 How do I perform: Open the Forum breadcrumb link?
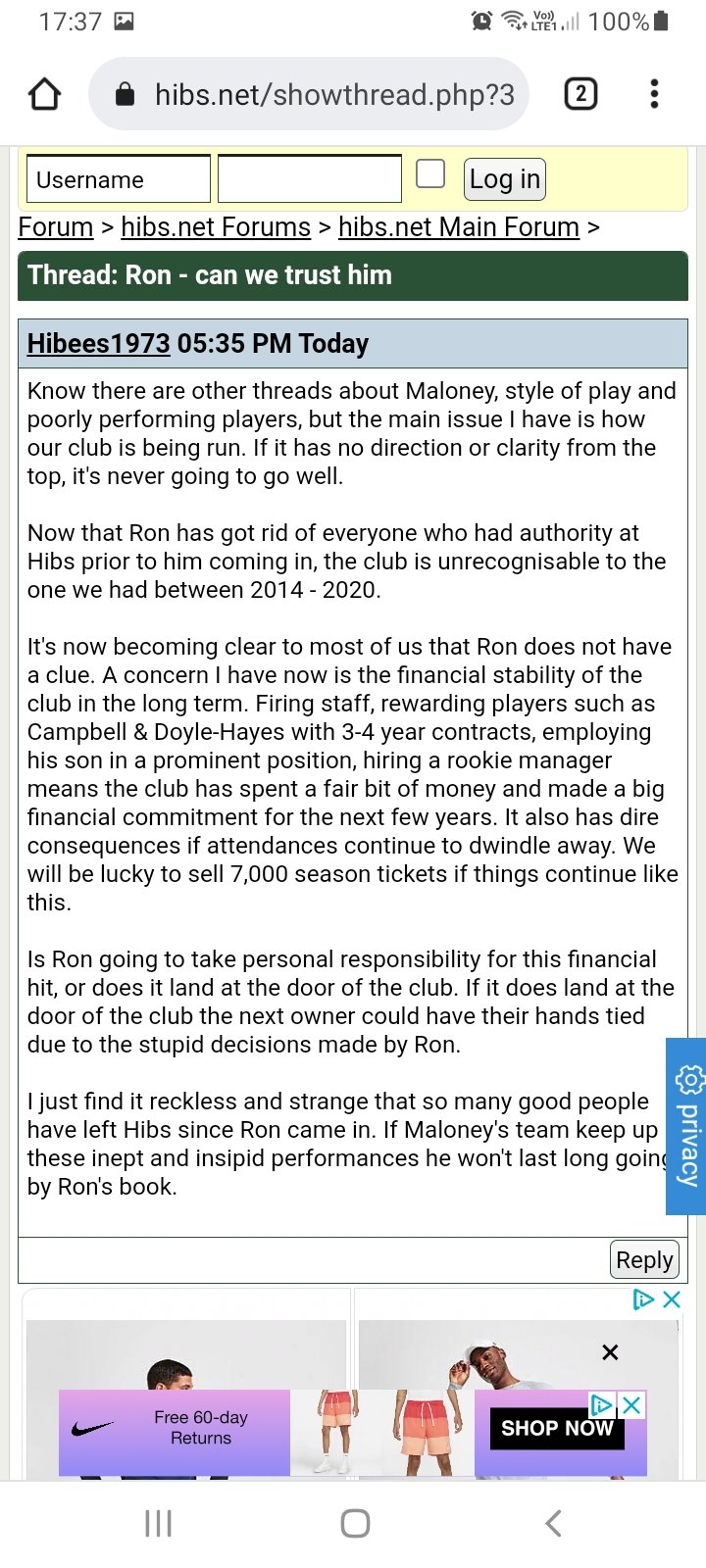coord(56,227)
